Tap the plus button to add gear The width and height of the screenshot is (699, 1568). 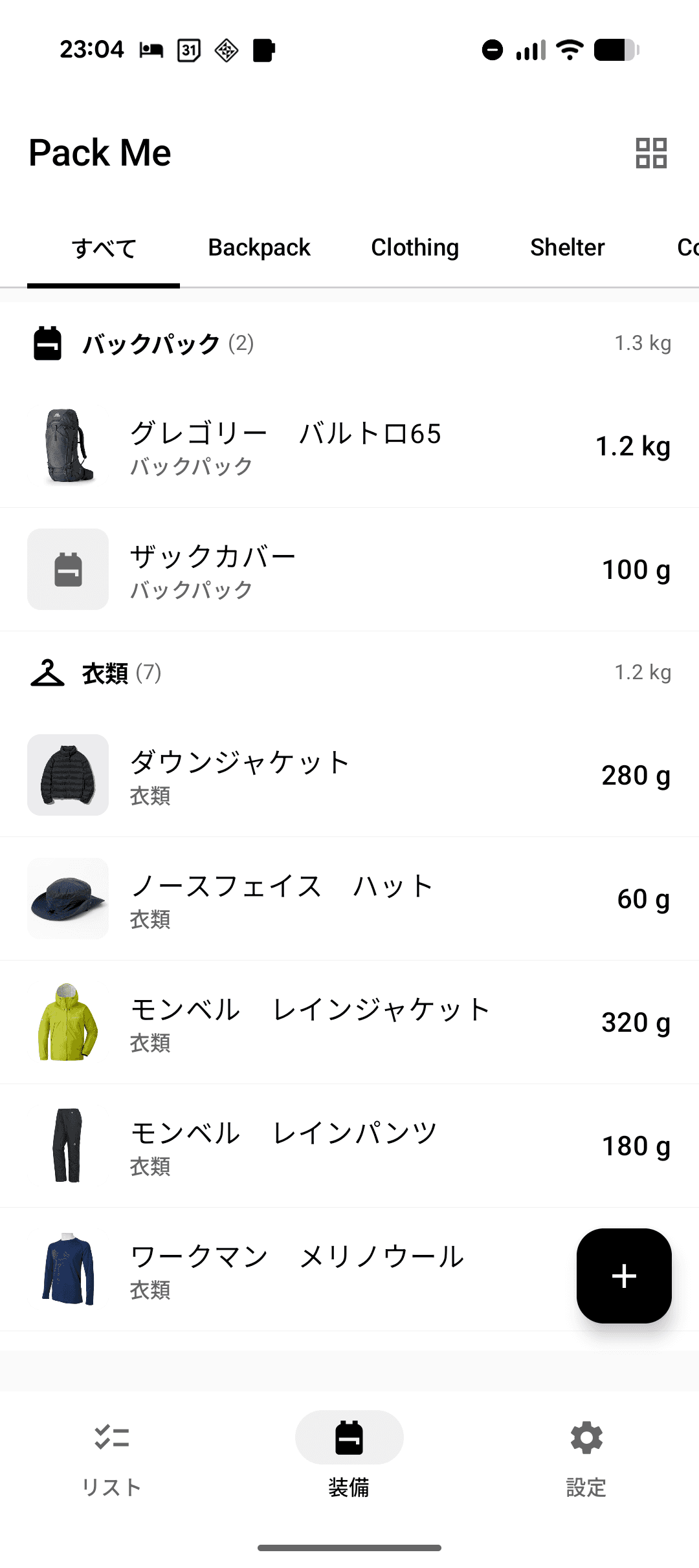tap(623, 1275)
